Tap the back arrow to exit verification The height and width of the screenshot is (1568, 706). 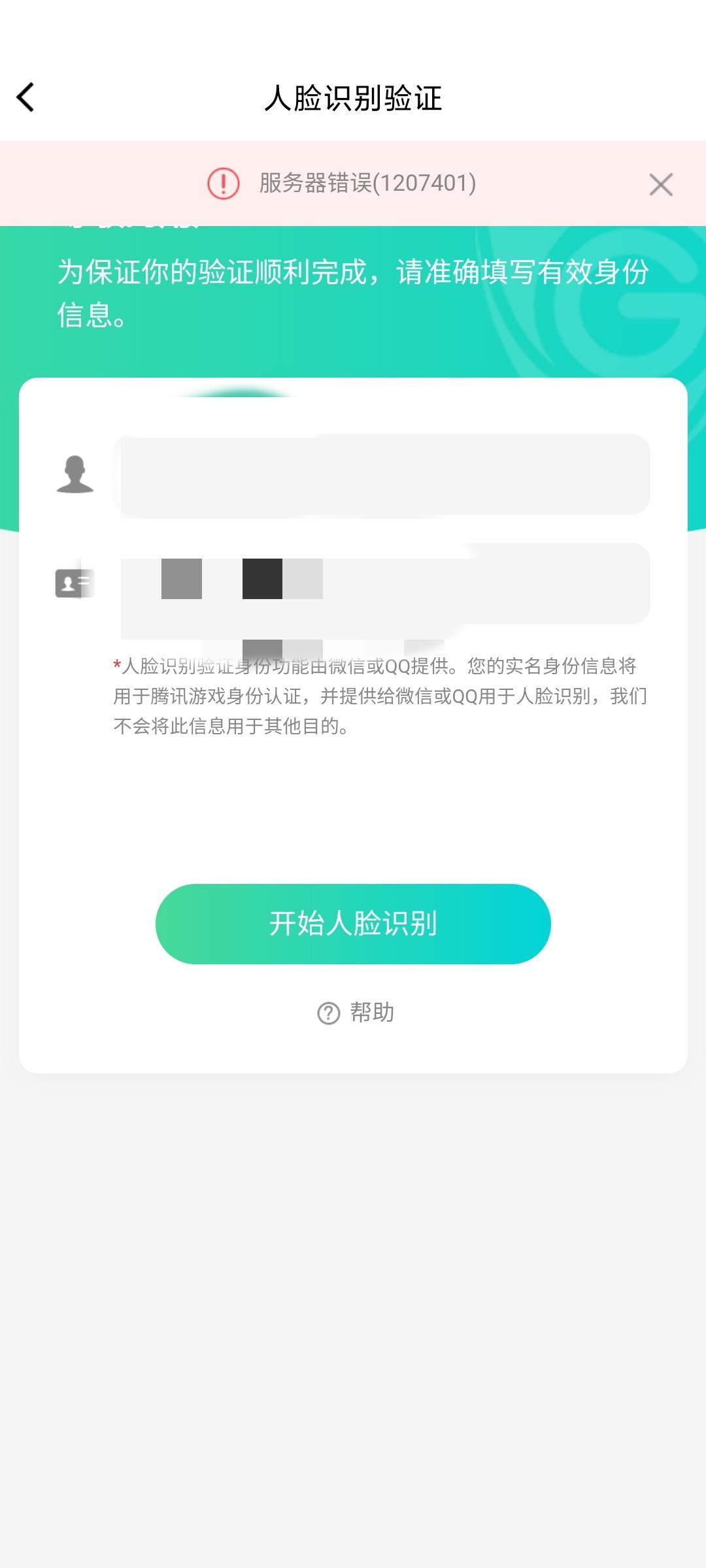tap(26, 97)
